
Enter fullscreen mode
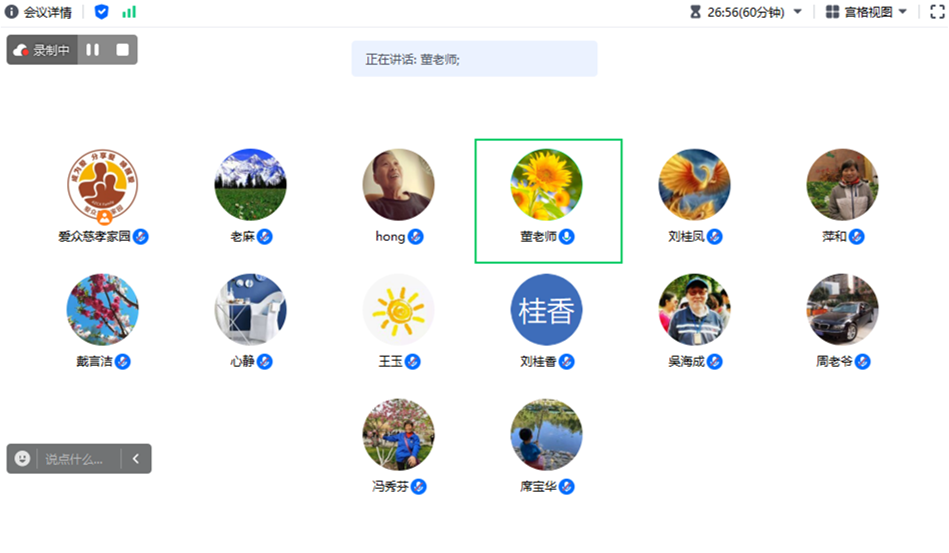point(936,12)
